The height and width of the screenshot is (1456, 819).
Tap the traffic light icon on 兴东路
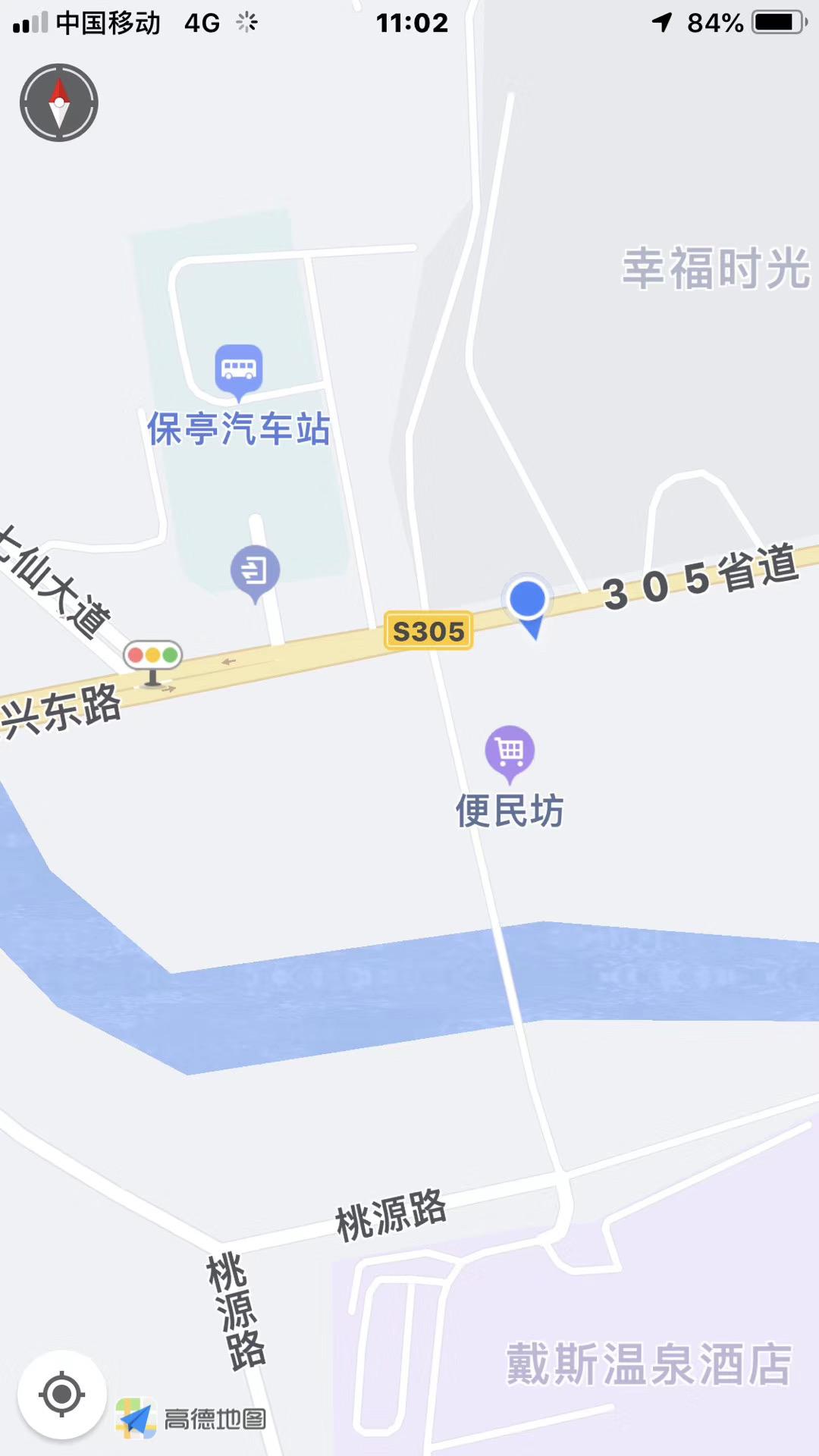tap(152, 658)
